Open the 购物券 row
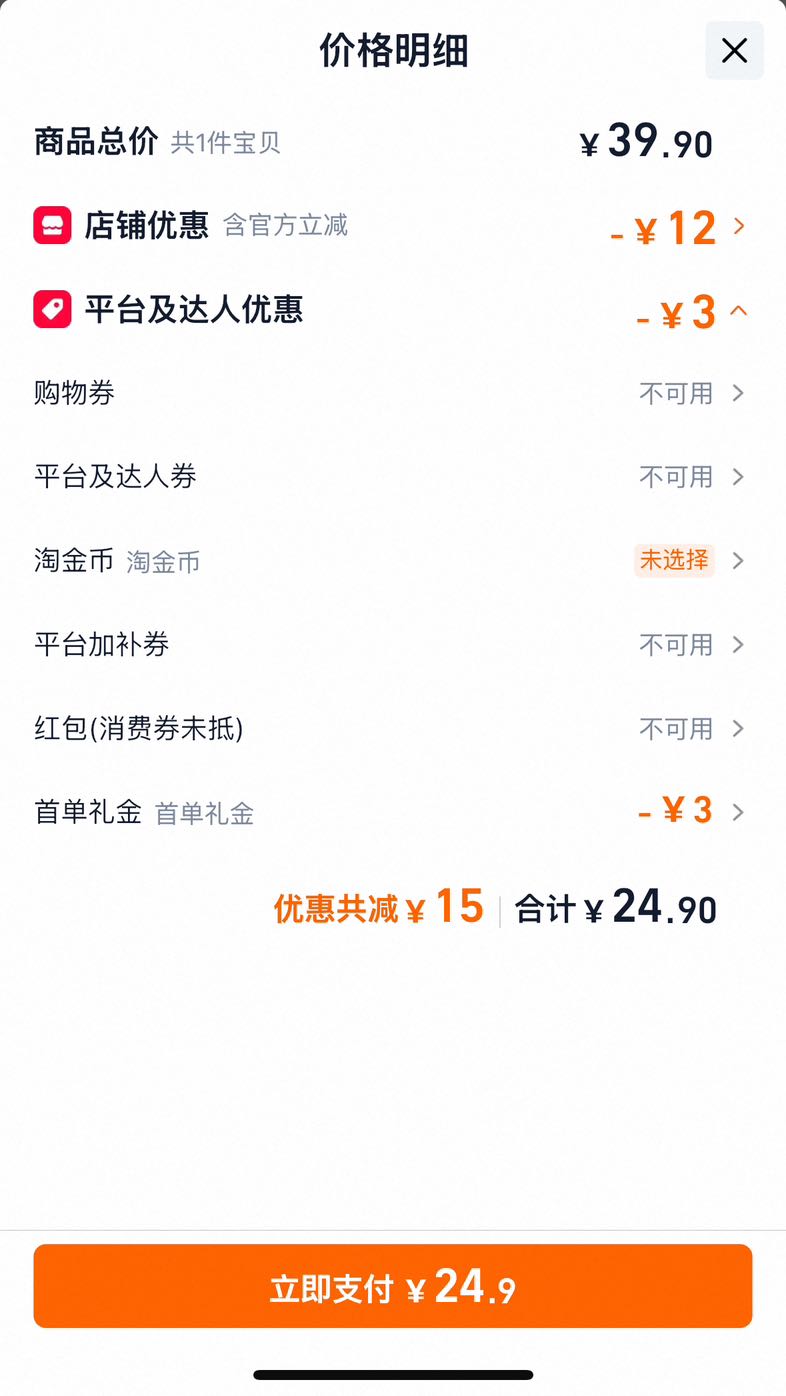786x1396 pixels. point(392,393)
